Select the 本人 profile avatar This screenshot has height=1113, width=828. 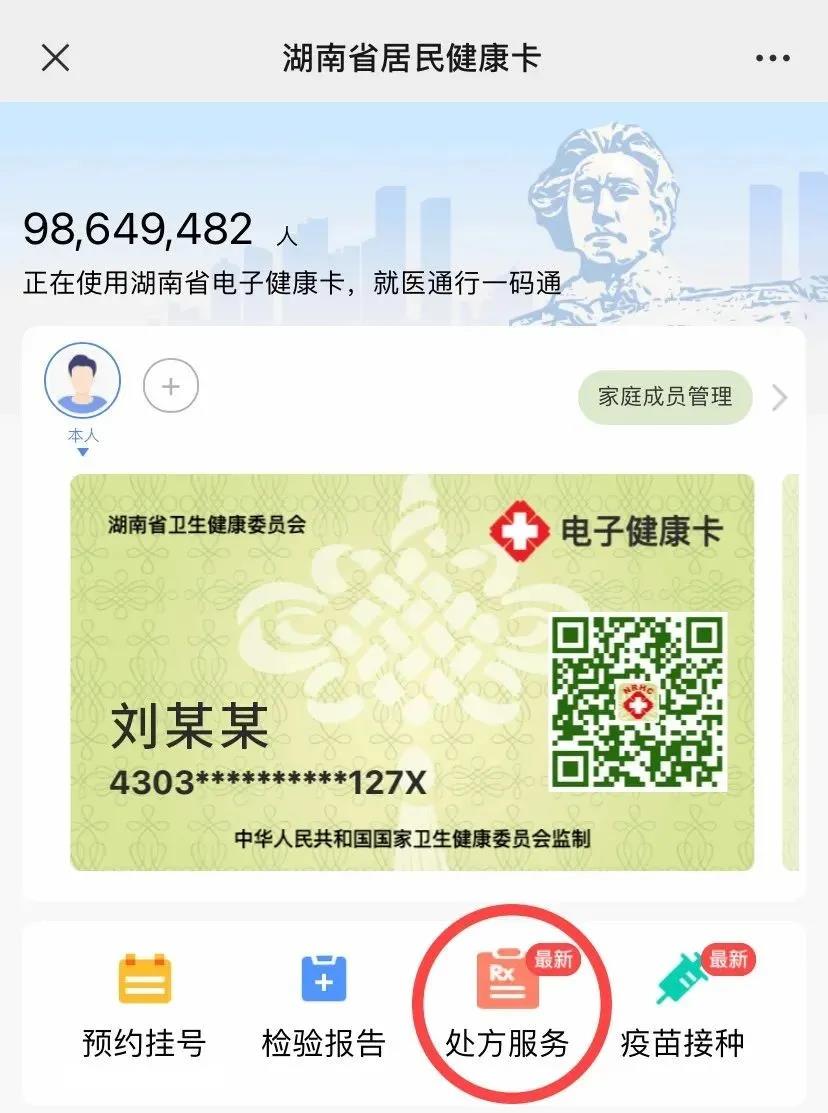tap(82, 381)
